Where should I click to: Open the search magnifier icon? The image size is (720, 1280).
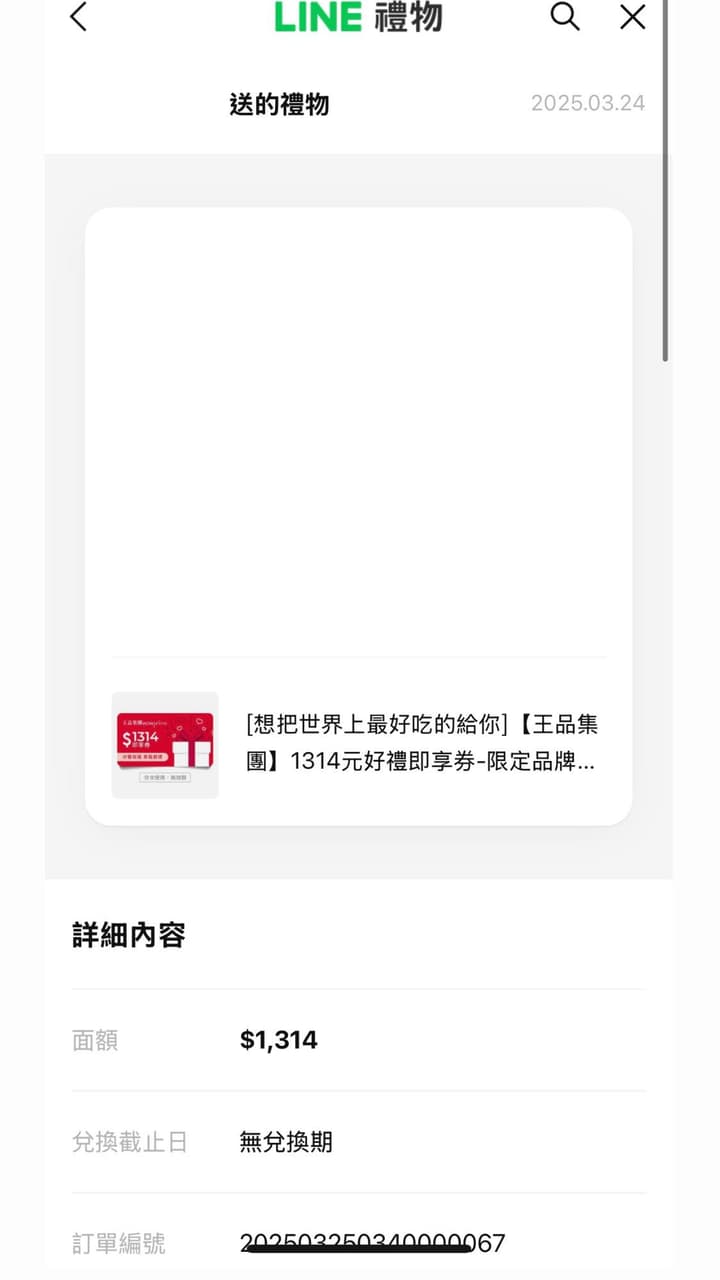(565, 16)
